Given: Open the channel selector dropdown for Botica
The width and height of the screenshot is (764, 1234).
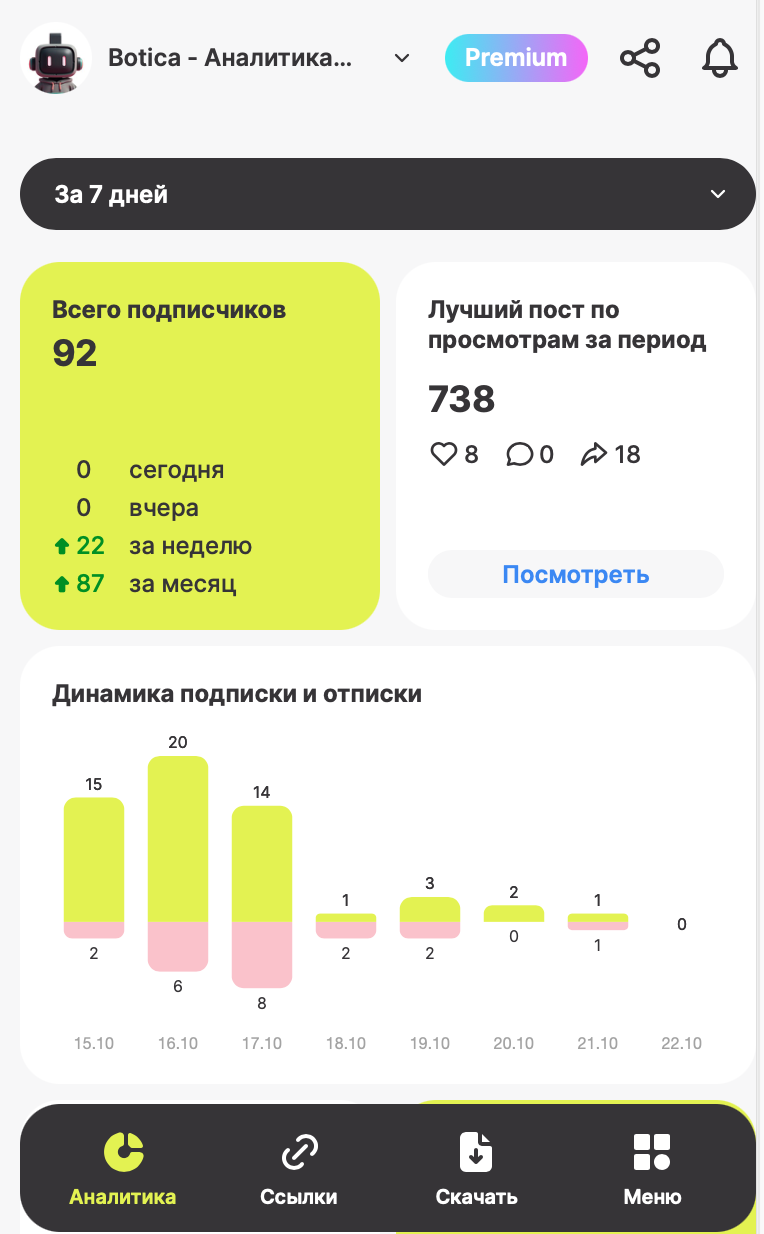Looking at the screenshot, I should [401, 58].
